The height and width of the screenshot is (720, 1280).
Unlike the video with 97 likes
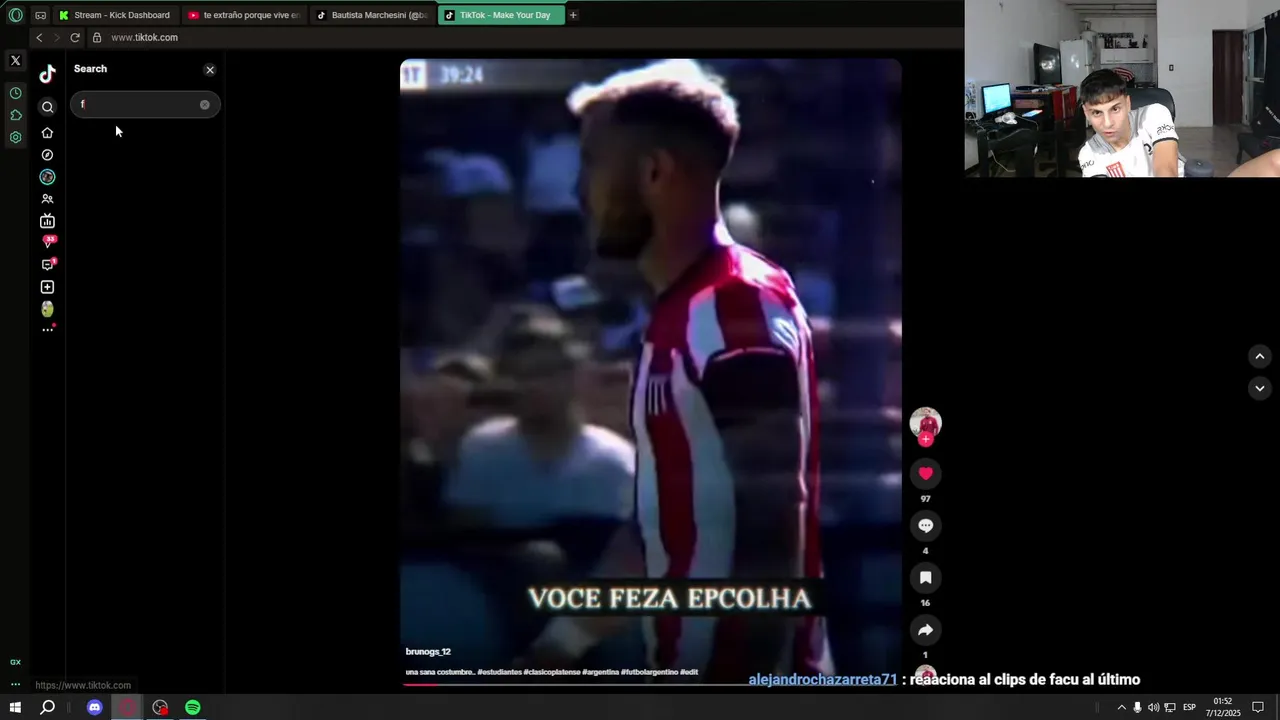925,473
